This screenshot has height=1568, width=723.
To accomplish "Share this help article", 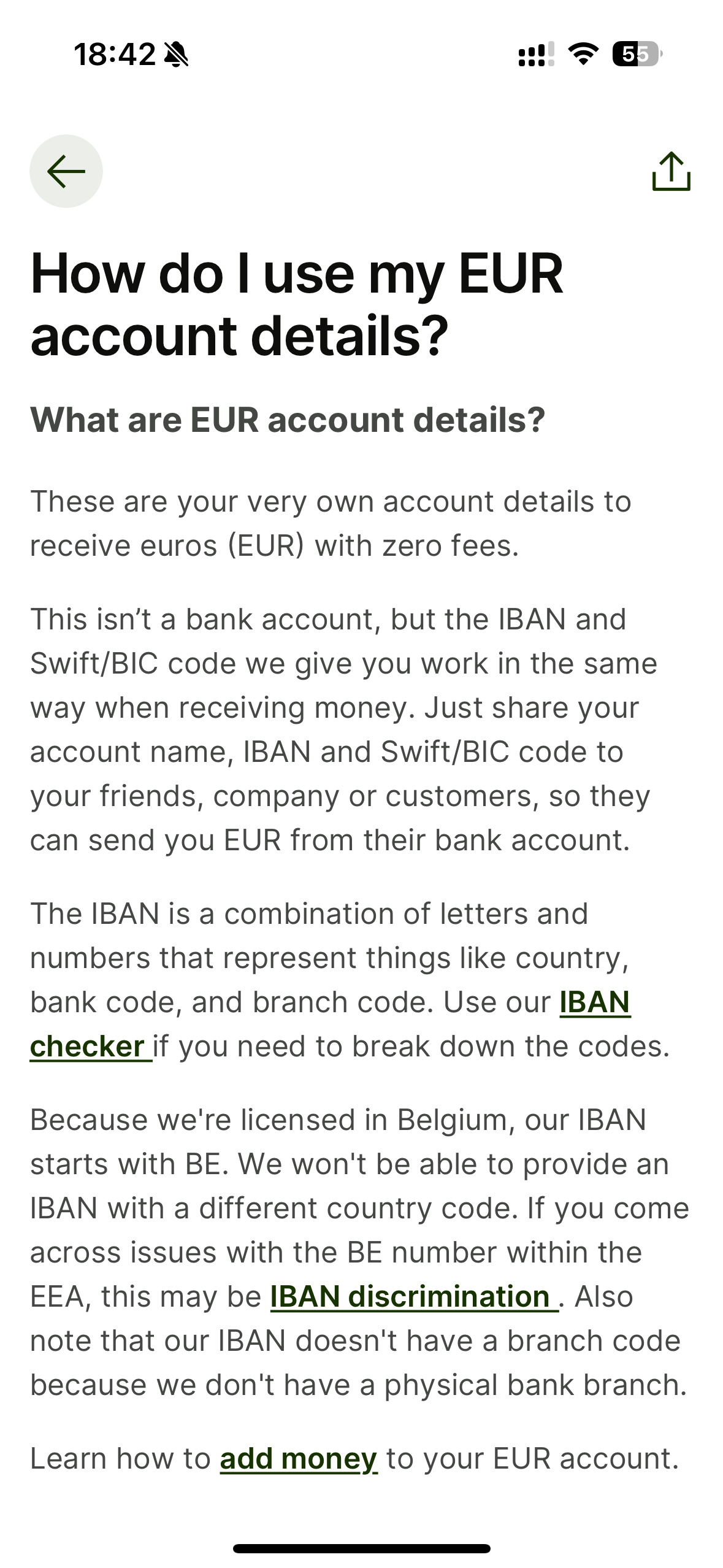I will (671, 171).
